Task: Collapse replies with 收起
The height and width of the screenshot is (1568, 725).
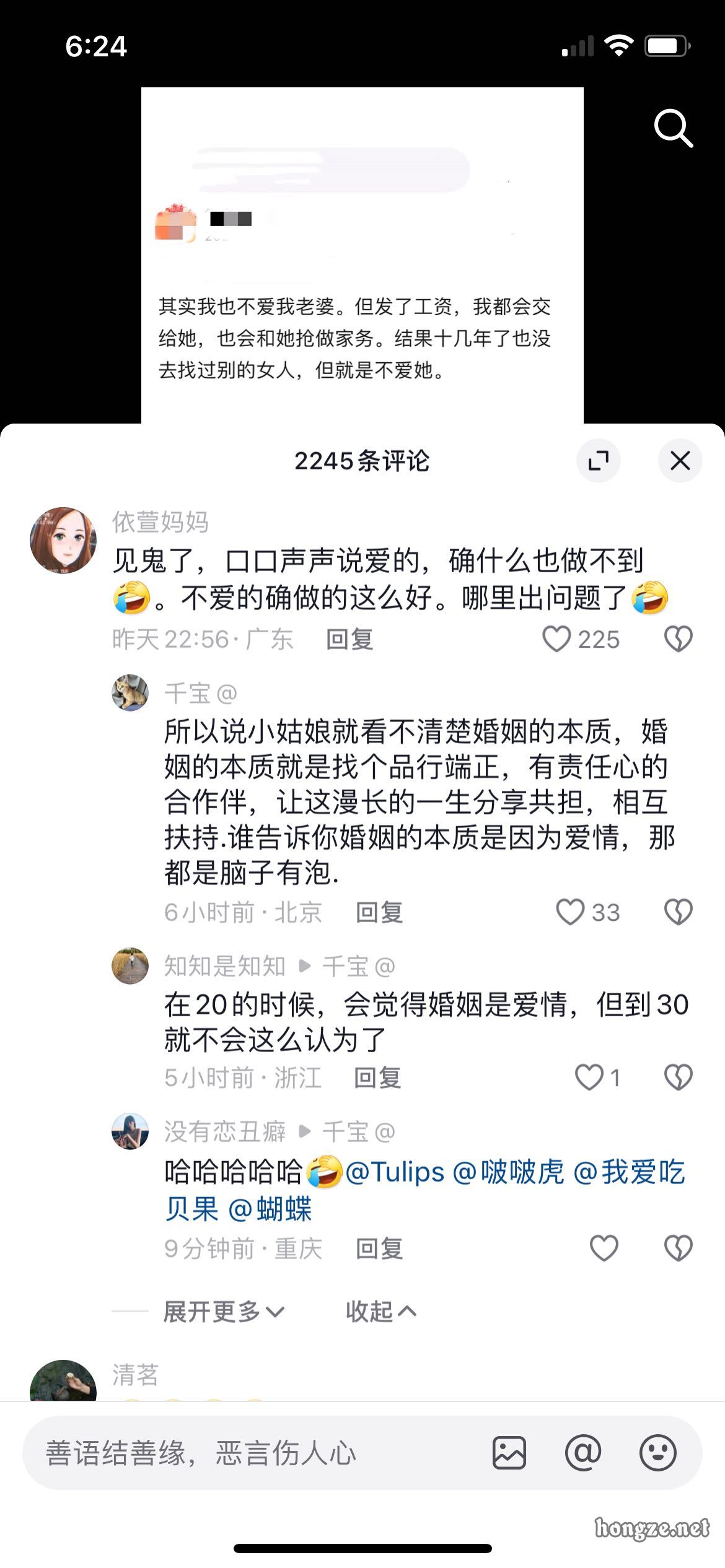Action: pyautogui.click(x=380, y=1312)
